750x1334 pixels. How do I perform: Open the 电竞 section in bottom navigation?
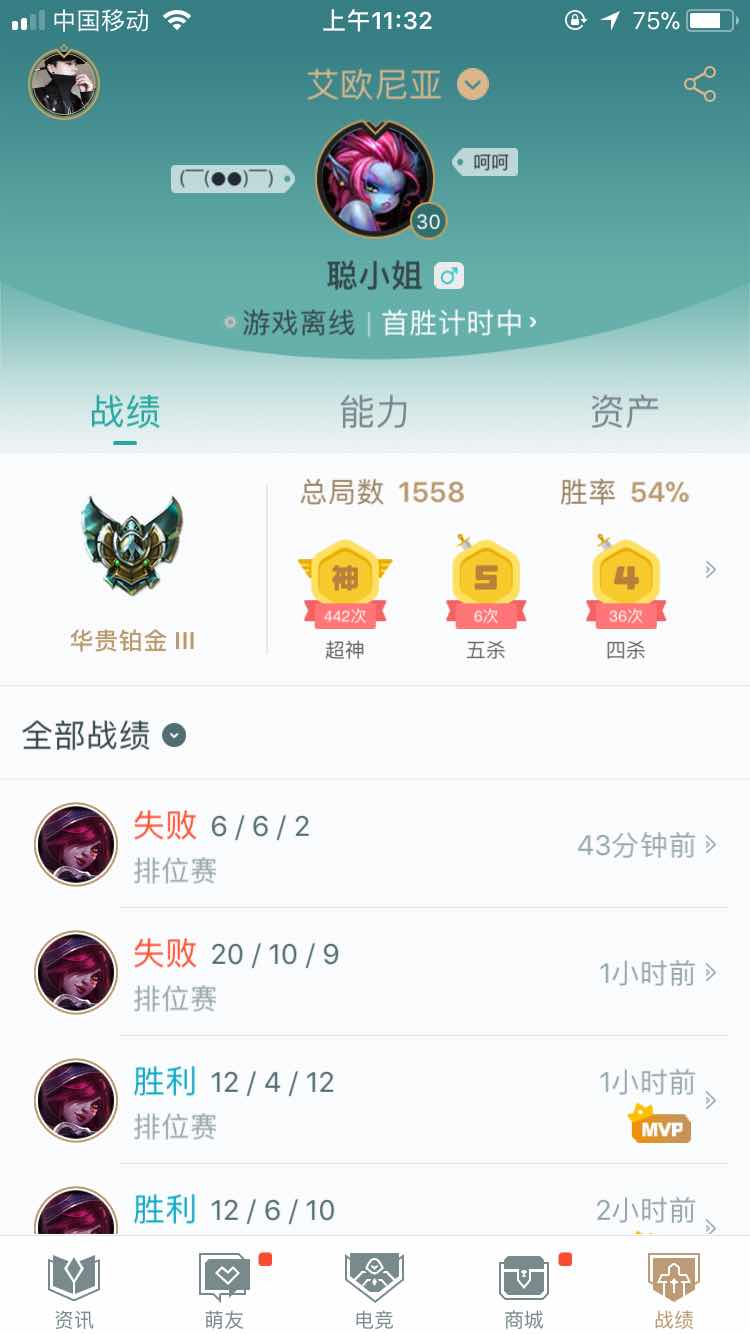(374, 1285)
